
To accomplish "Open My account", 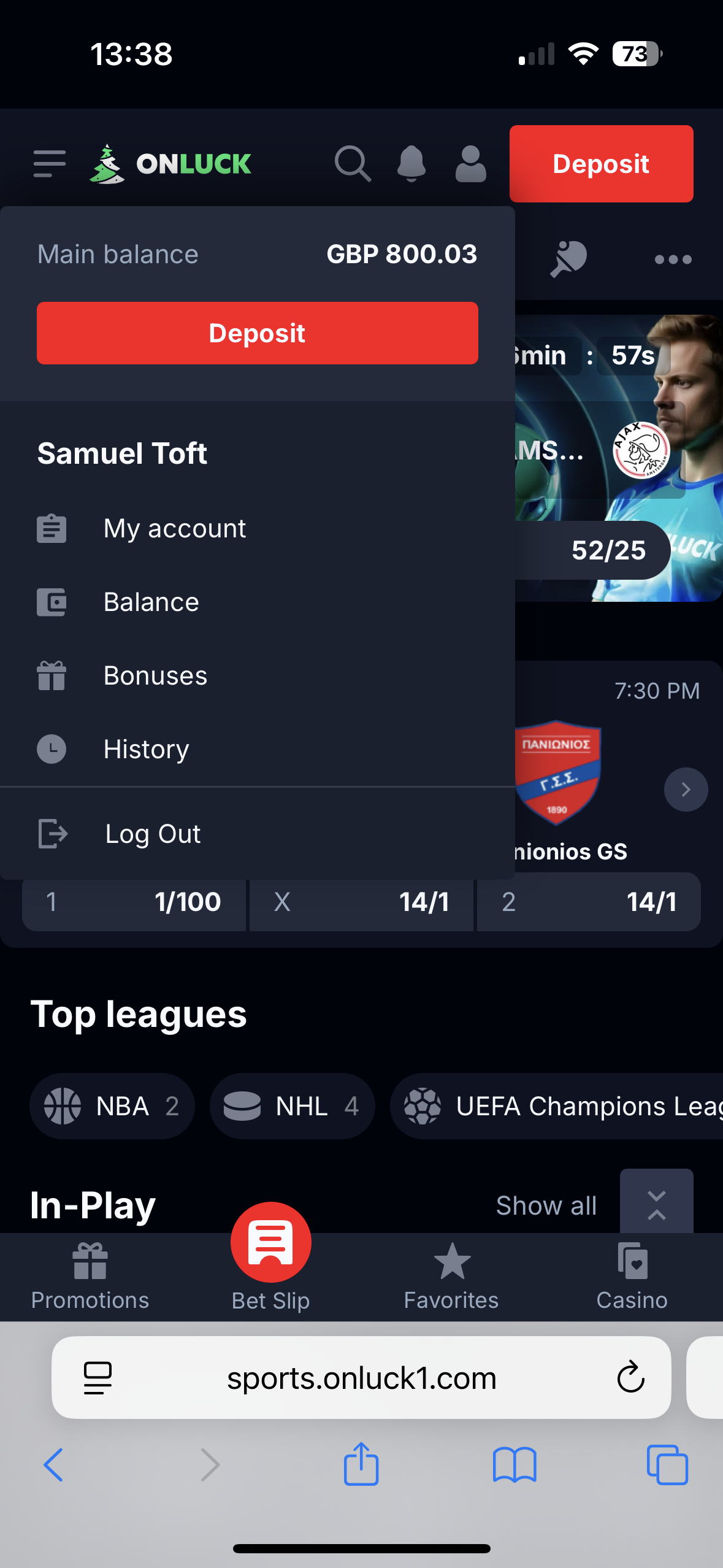I will [x=175, y=529].
